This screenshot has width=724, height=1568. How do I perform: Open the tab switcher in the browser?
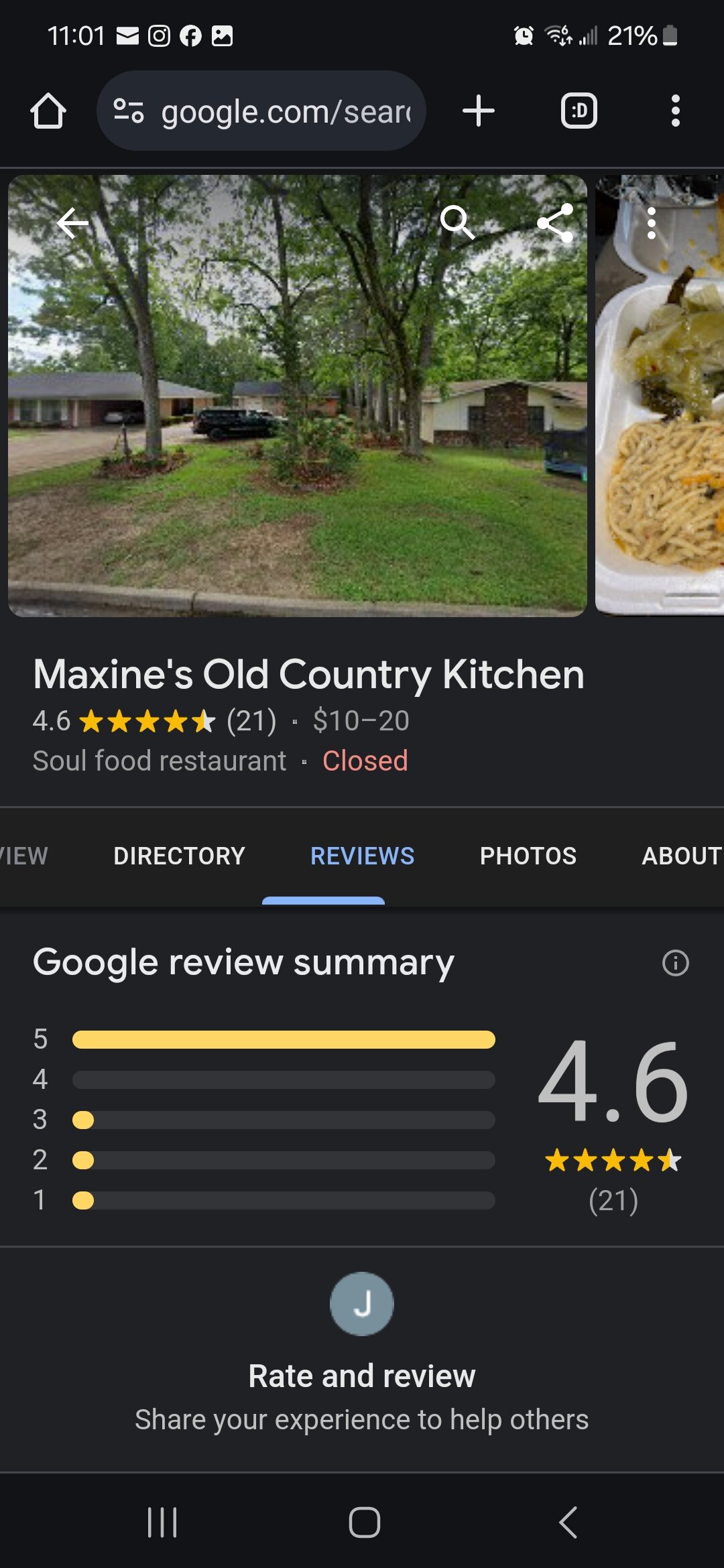578,111
